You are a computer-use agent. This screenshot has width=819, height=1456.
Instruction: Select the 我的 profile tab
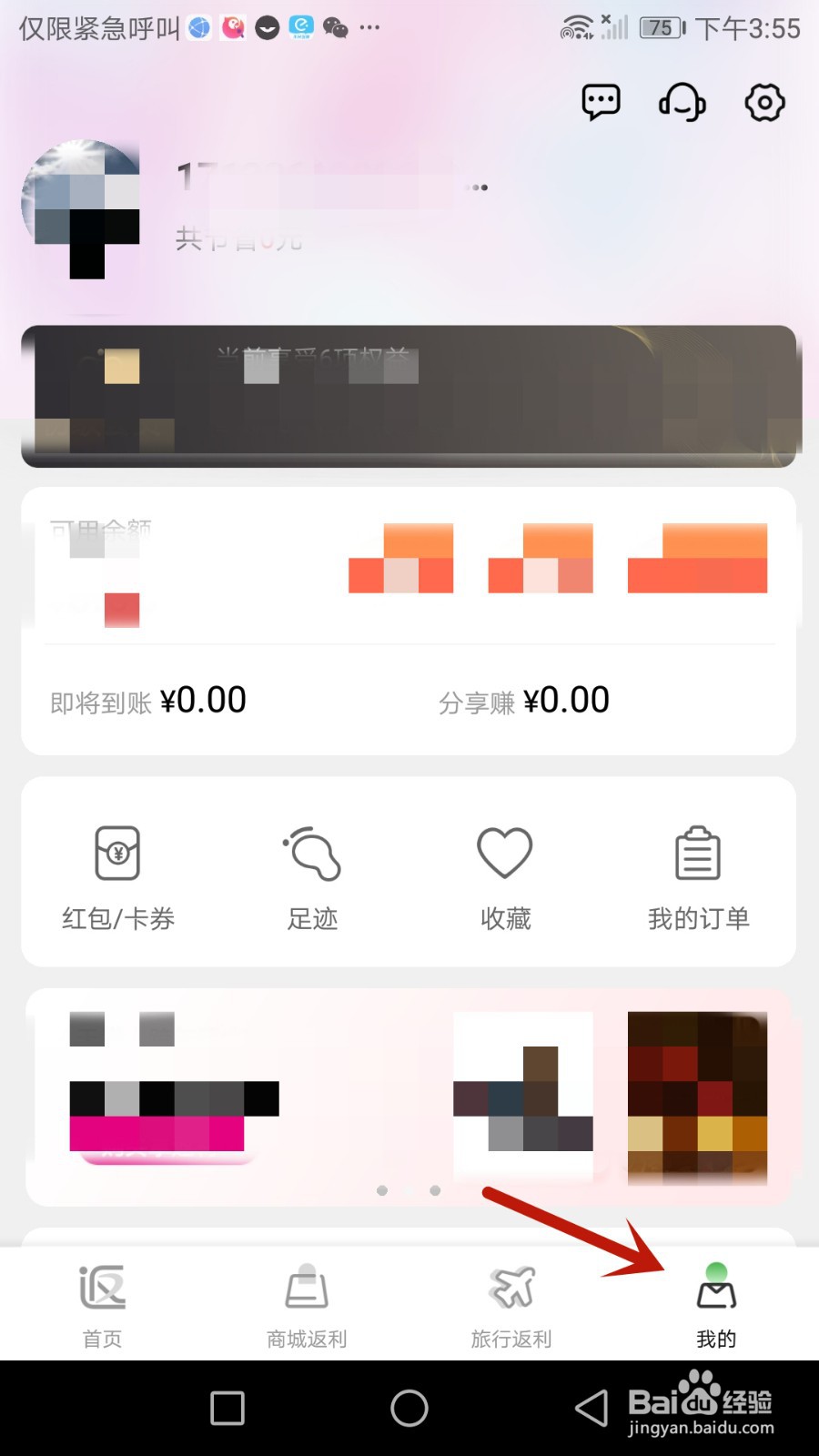(x=716, y=1303)
